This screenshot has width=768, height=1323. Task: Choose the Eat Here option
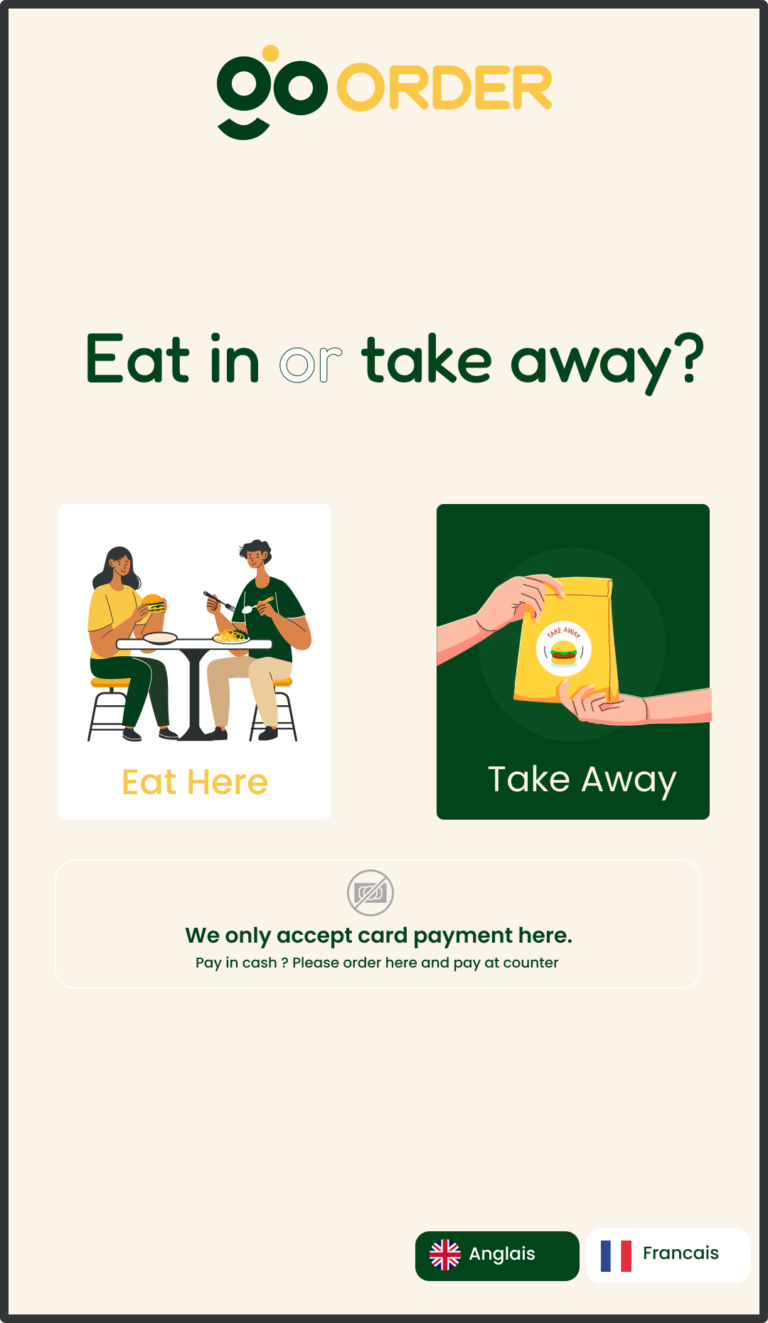(x=195, y=661)
